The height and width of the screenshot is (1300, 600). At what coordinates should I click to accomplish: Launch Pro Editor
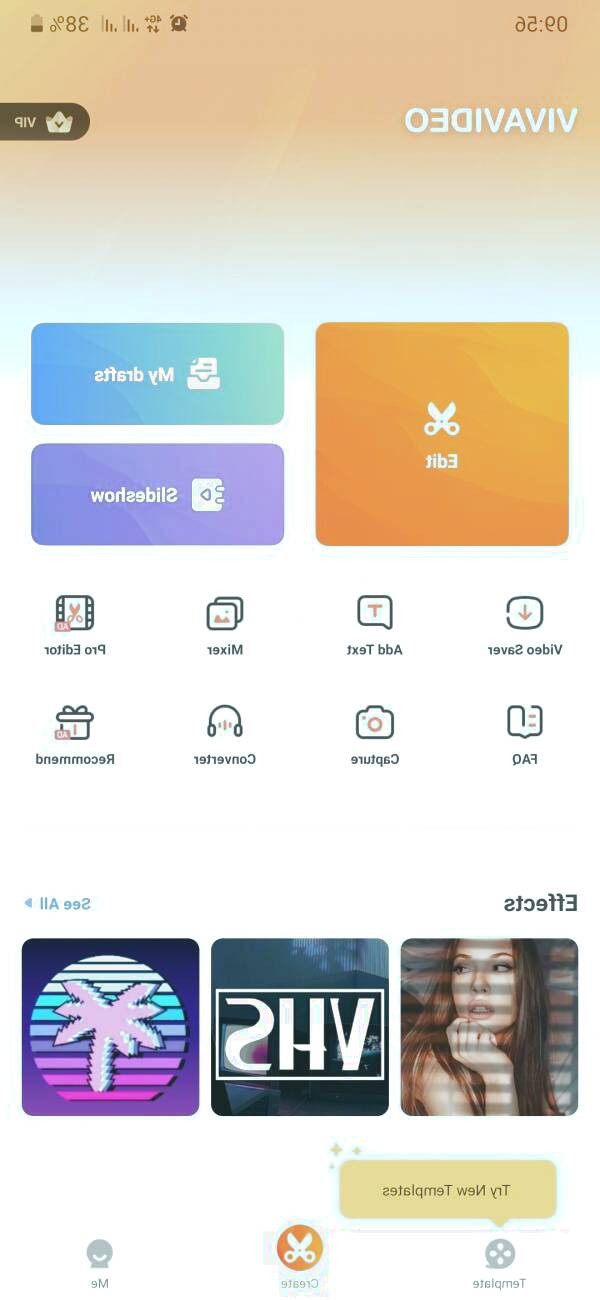75,625
